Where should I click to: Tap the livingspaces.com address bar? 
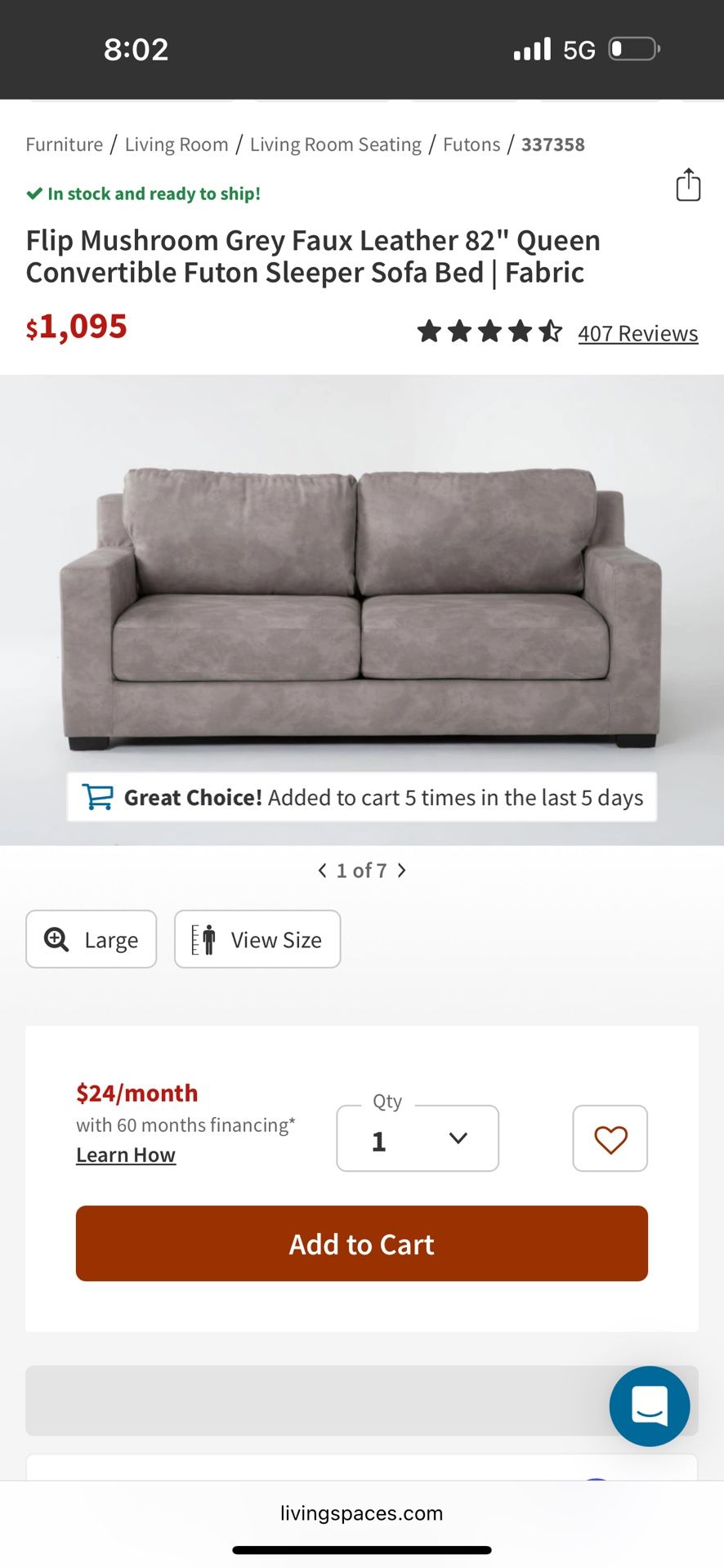coord(362,1513)
